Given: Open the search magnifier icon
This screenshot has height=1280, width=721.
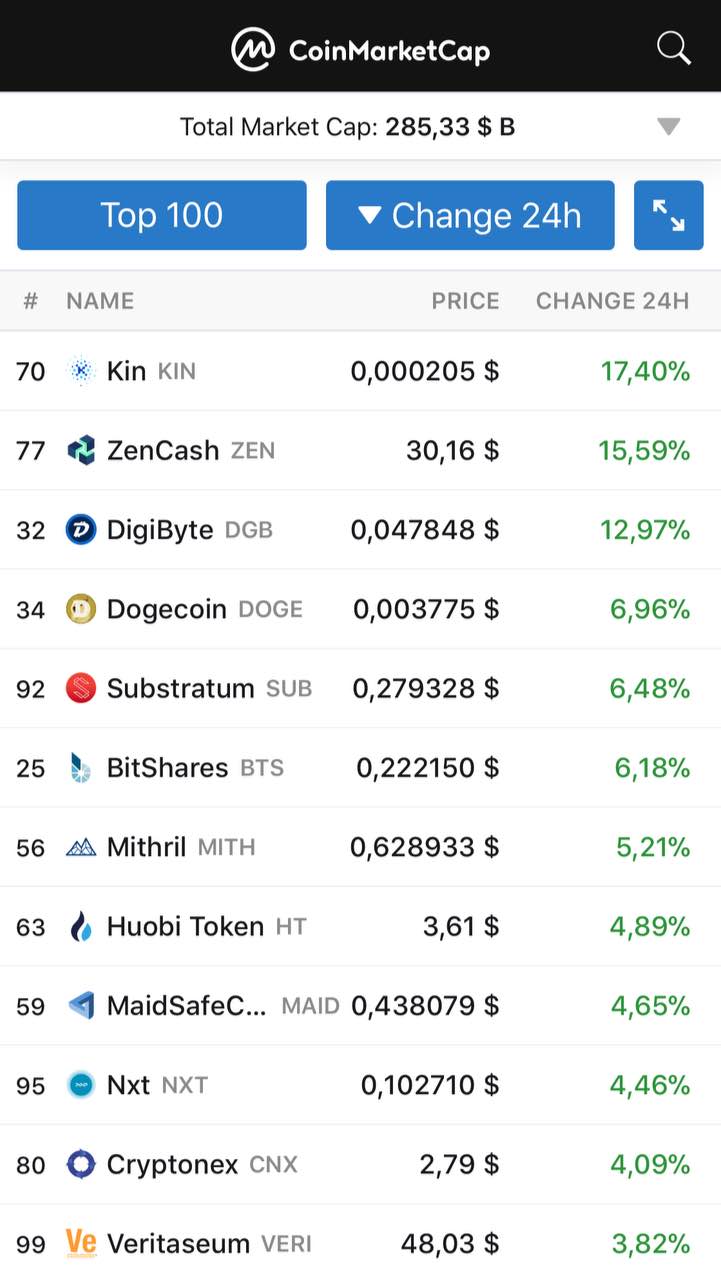Looking at the screenshot, I should 673,48.
